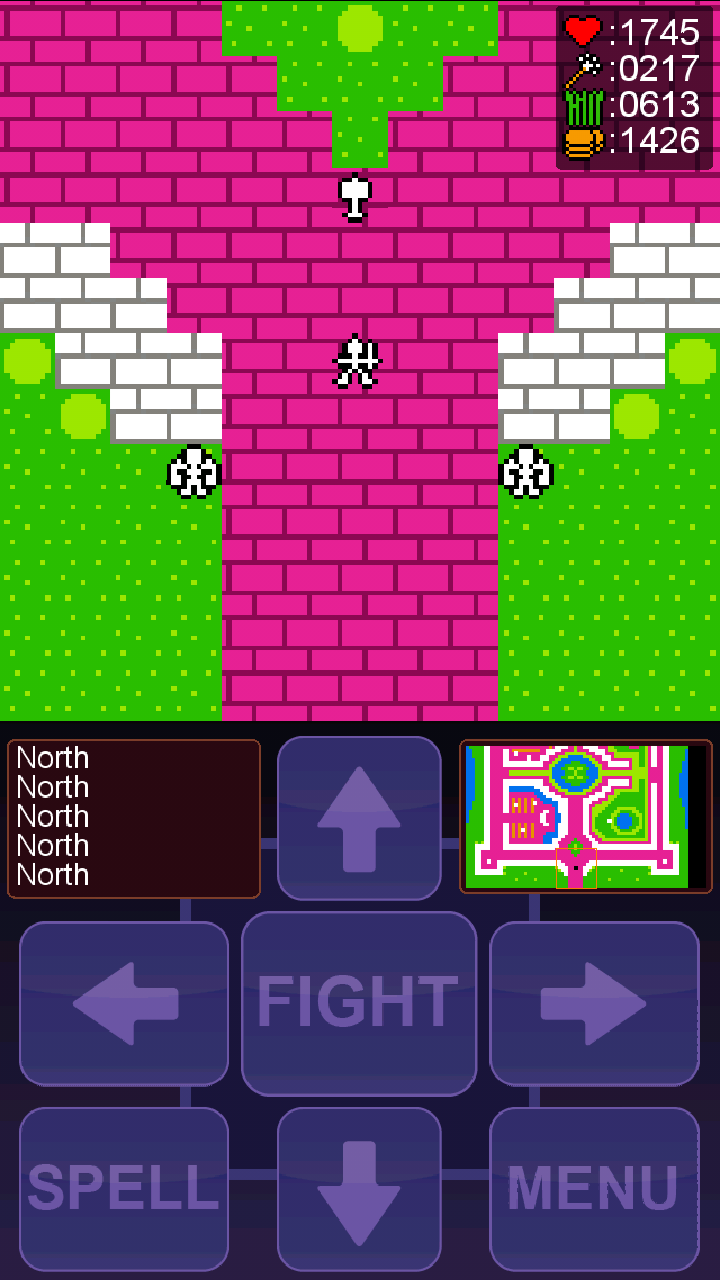Move south with the down arrow

click(359, 1188)
